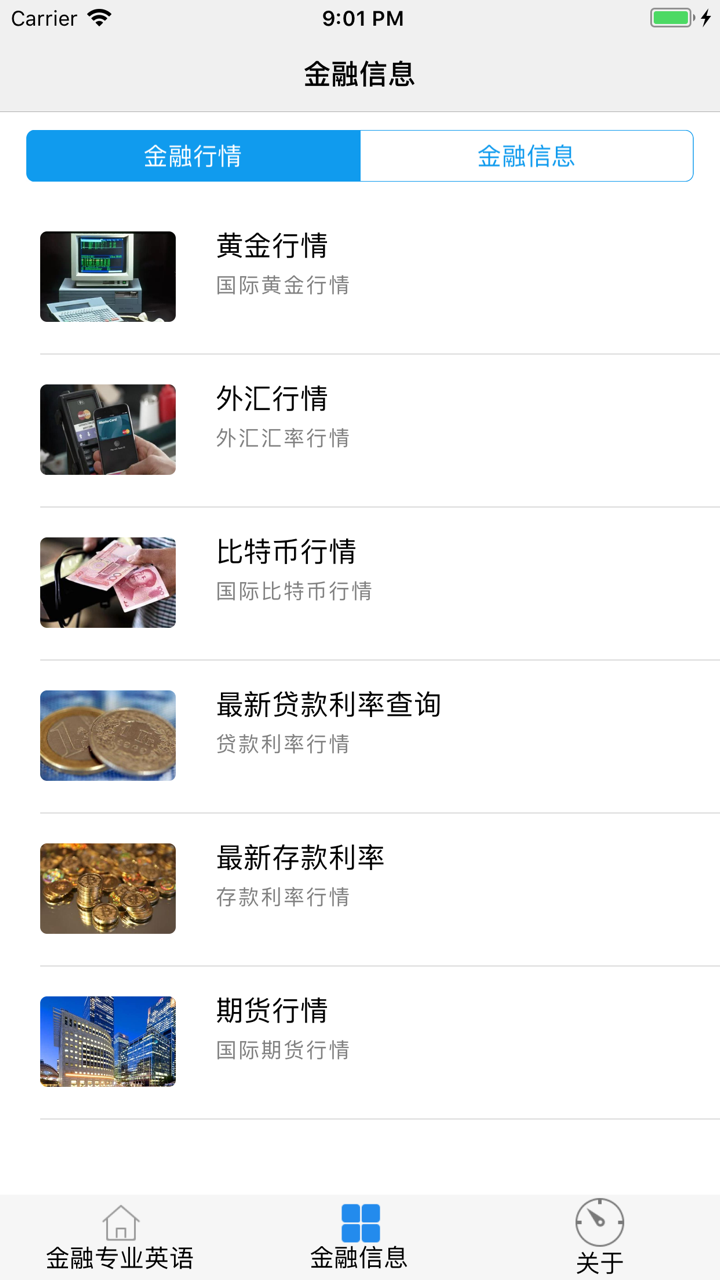Screen dimensions: 720x1280
Task: Tap the mobile payment image beside 外汇行情
Action: [107, 429]
